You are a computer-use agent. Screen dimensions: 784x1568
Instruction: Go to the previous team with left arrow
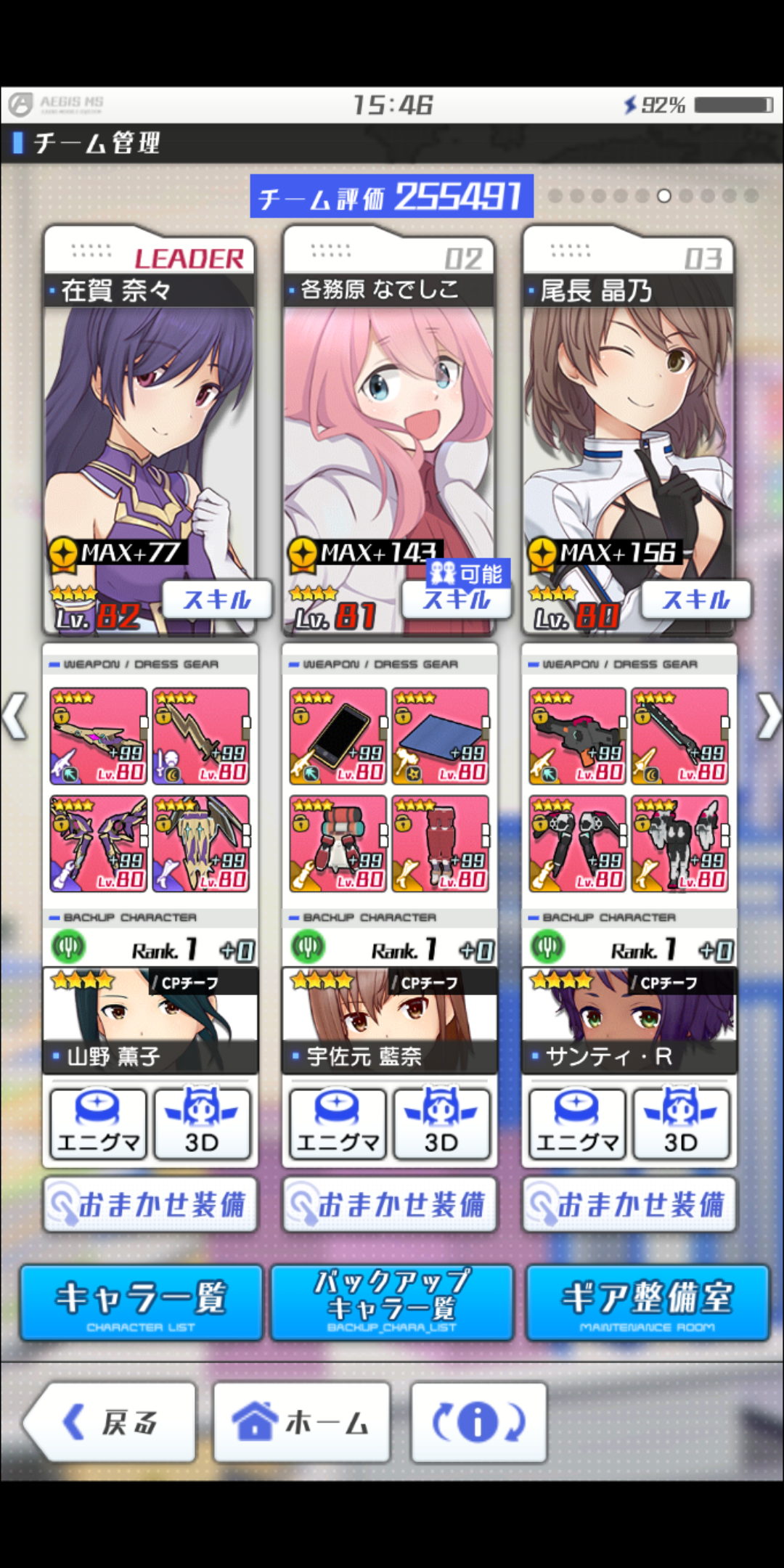pyautogui.click(x=16, y=716)
